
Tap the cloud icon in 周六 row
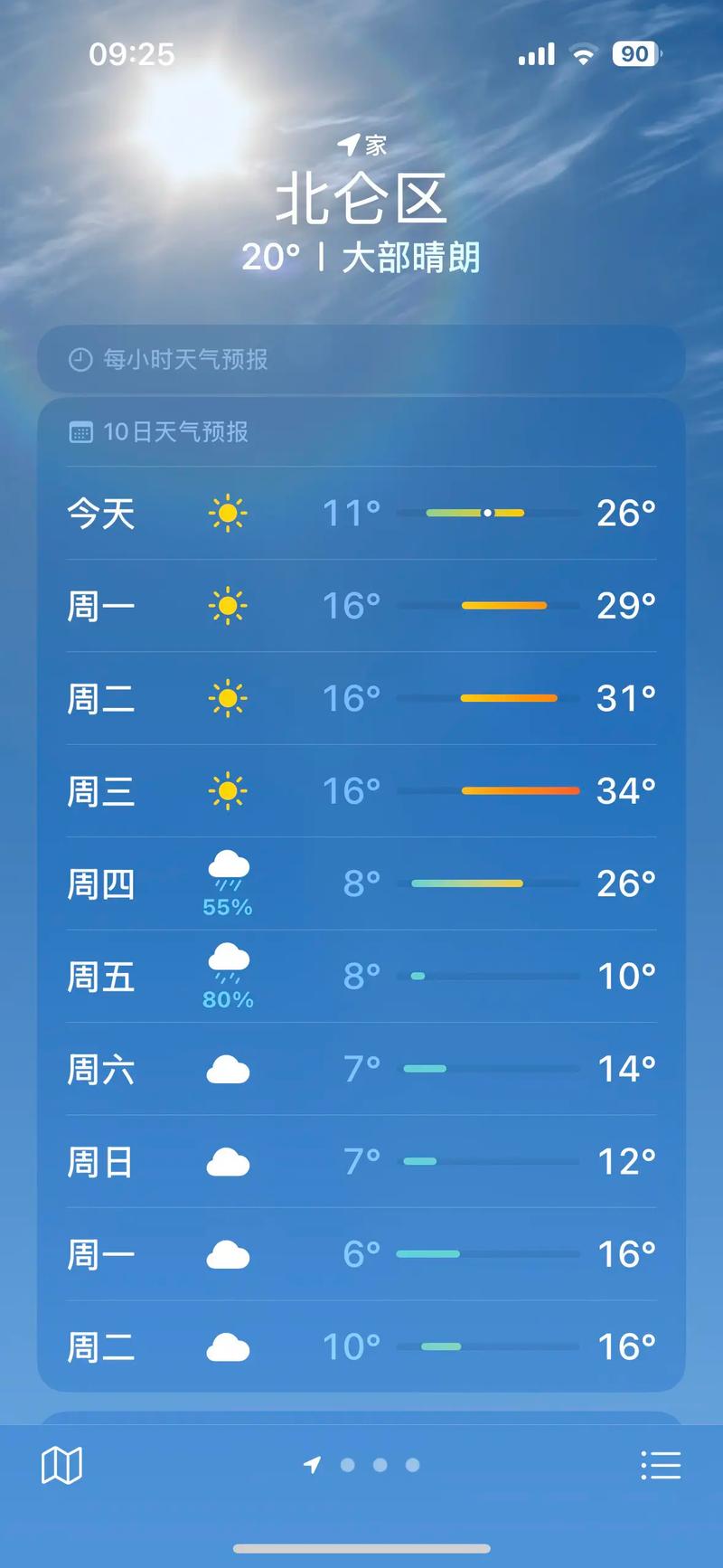point(229,1070)
